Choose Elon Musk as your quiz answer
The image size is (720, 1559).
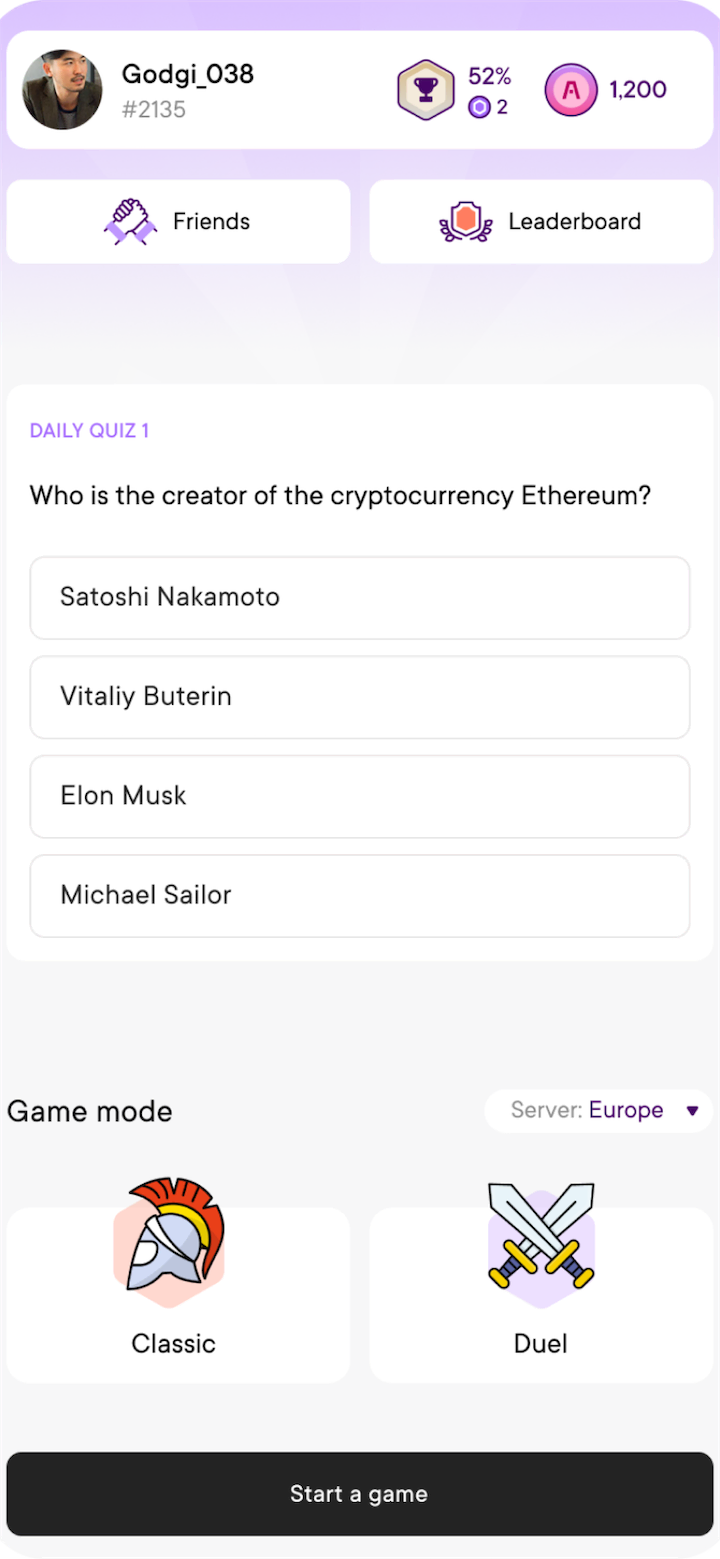(x=360, y=796)
